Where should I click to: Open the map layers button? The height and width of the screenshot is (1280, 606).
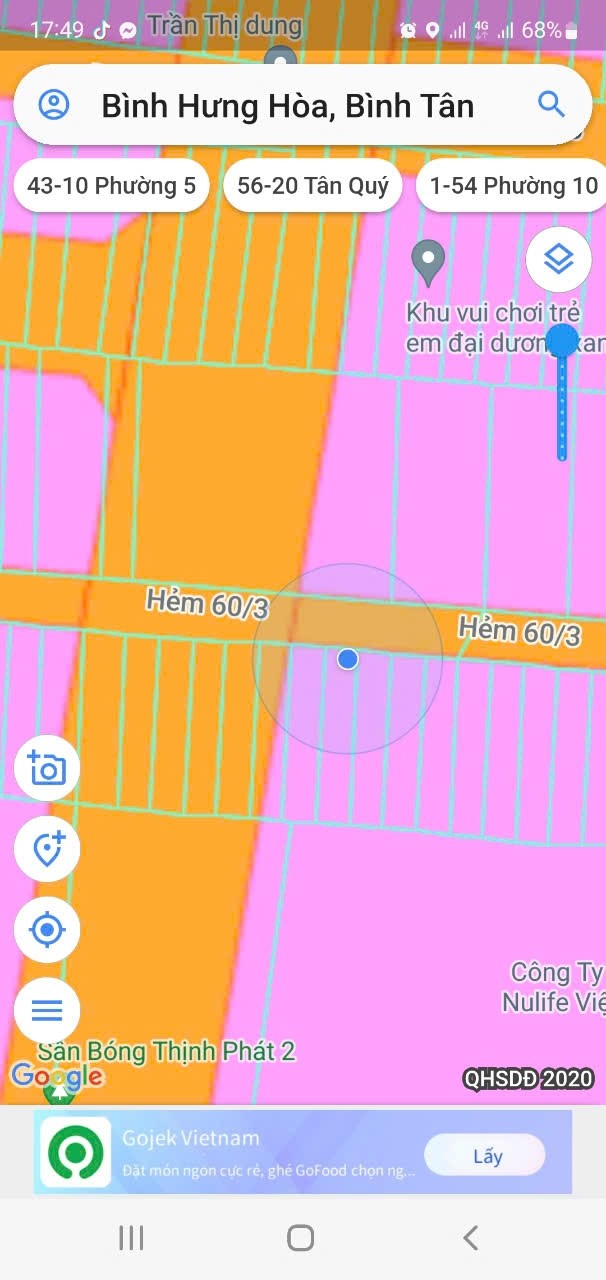pos(558,260)
